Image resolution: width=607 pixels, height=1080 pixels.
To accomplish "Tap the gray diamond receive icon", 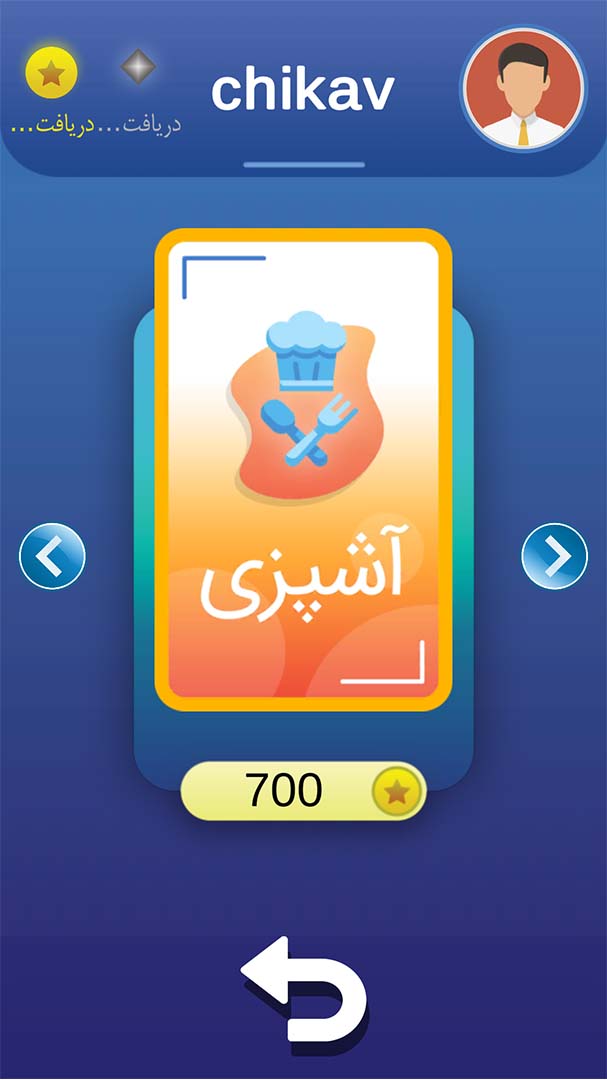I will coord(138,67).
